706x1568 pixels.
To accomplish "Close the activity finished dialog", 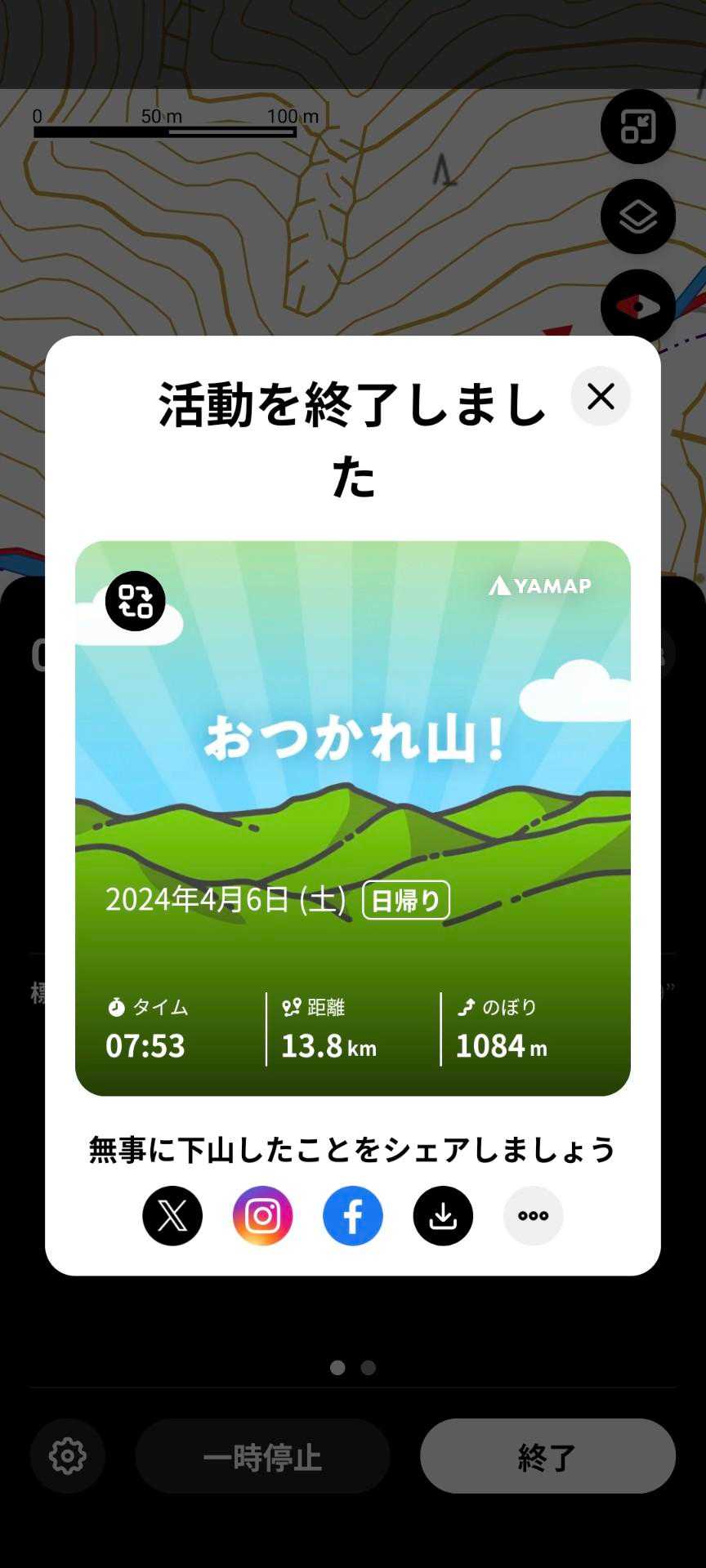I will pyautogui.click(x=601, y=396).
